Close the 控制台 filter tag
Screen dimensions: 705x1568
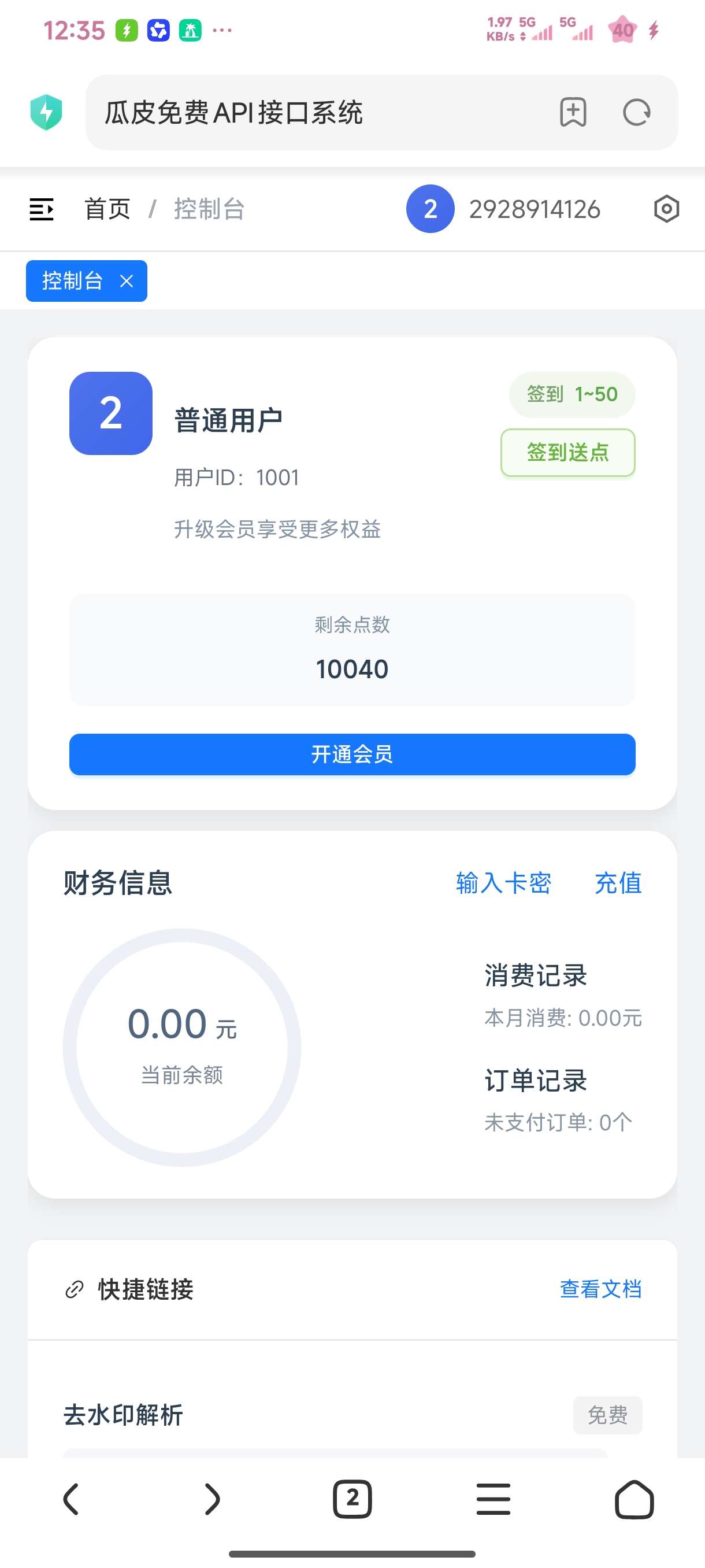coord(125,280)
